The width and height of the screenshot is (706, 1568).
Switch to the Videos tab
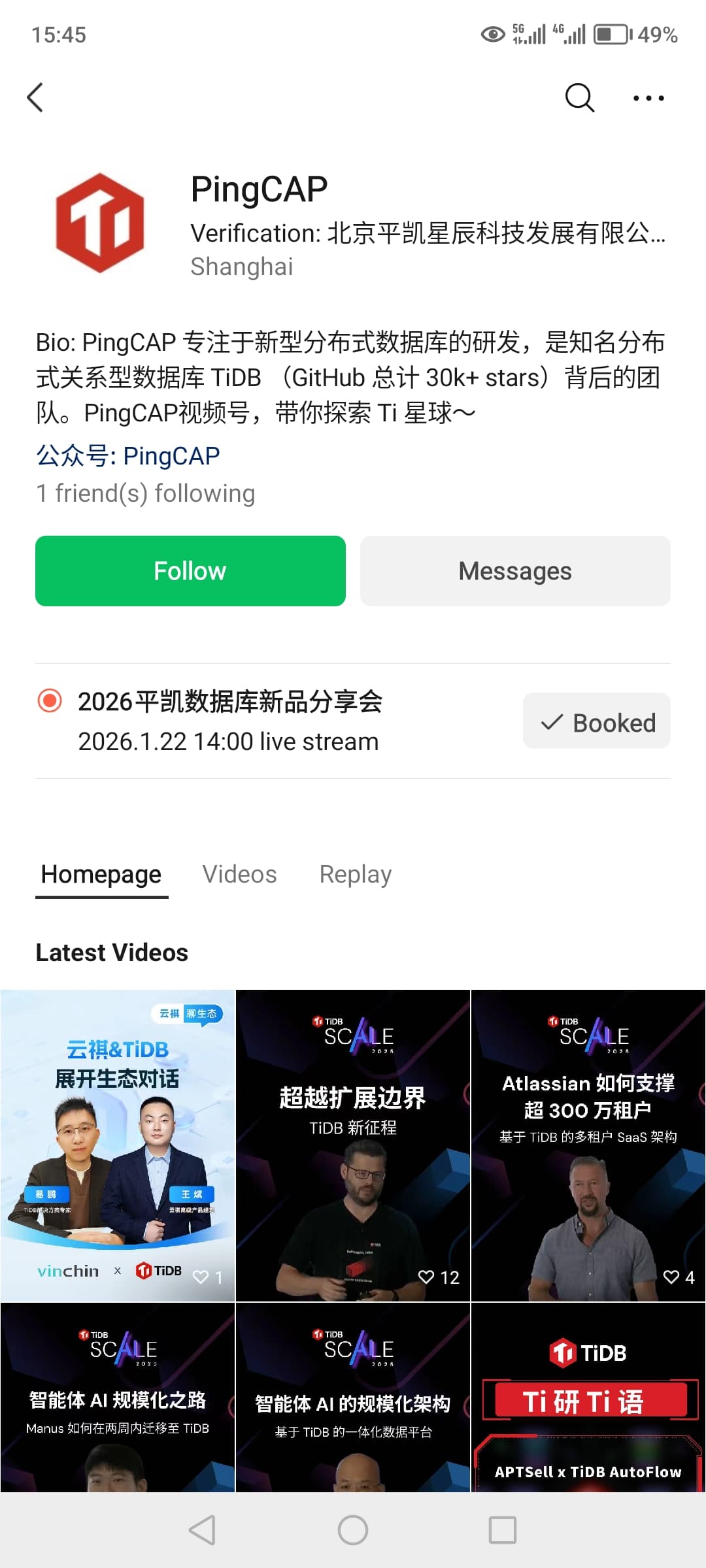pos(239,874)
